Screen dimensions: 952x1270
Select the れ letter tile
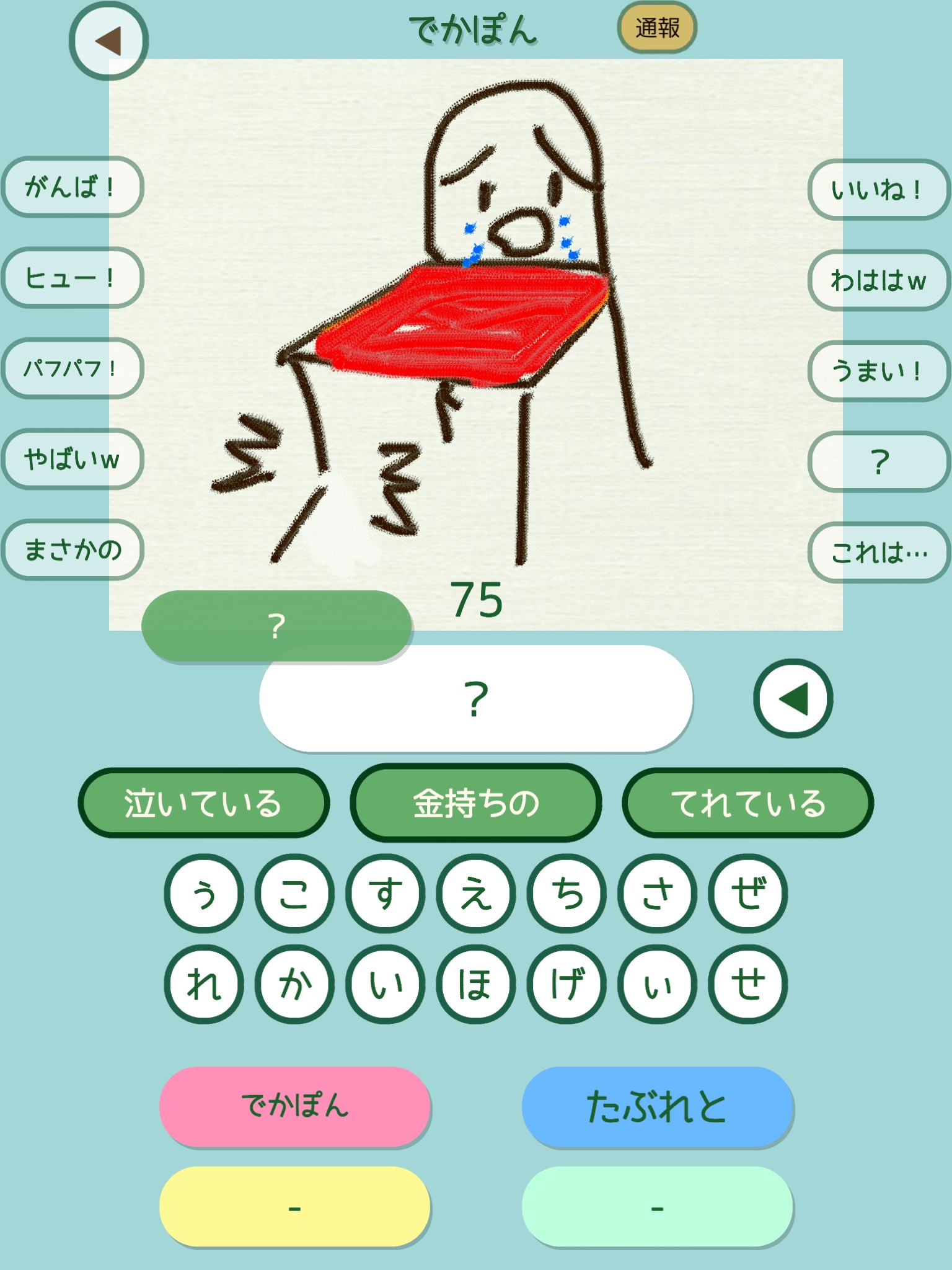204,984
